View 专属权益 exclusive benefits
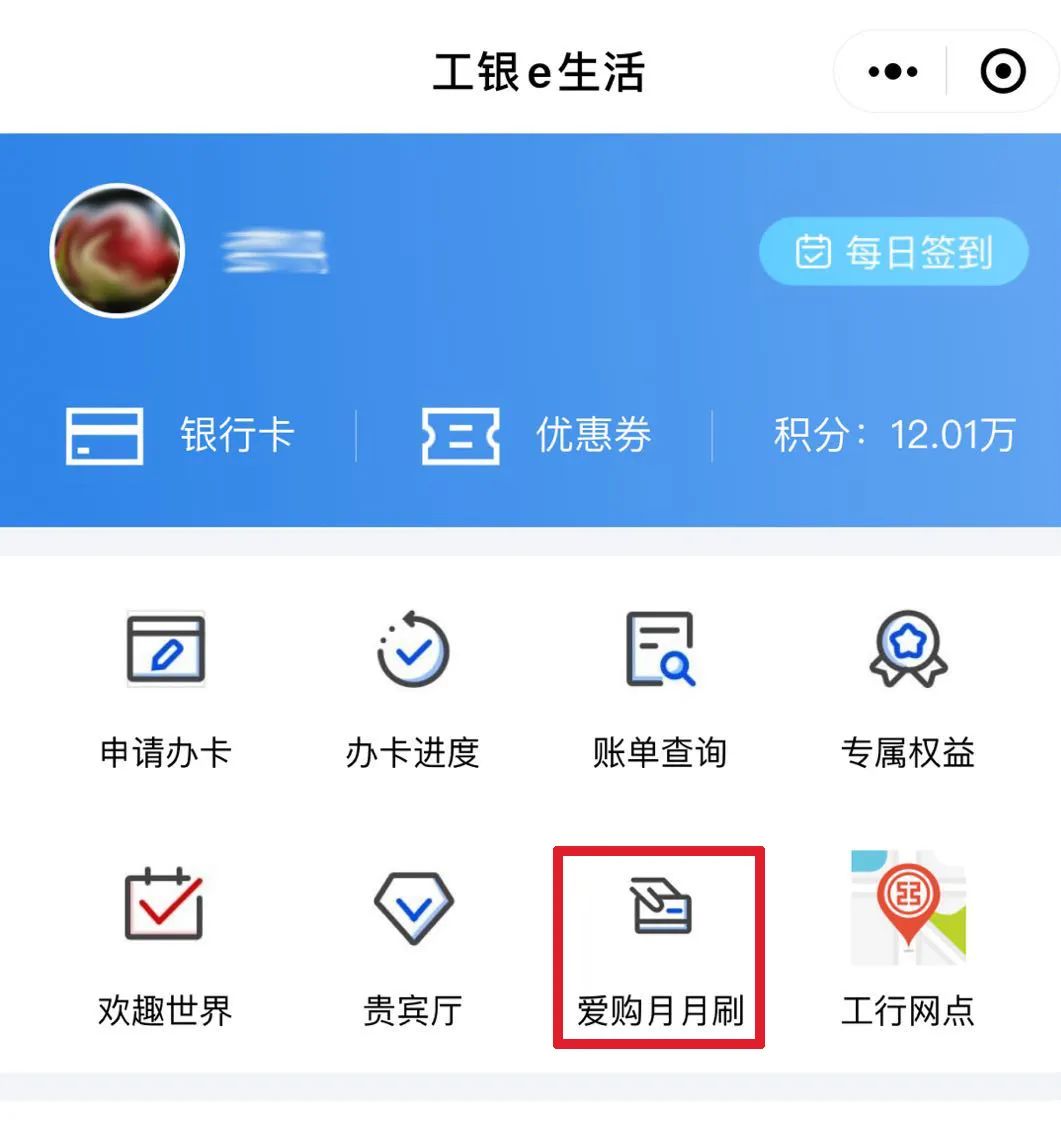 (x=907, y=689)
